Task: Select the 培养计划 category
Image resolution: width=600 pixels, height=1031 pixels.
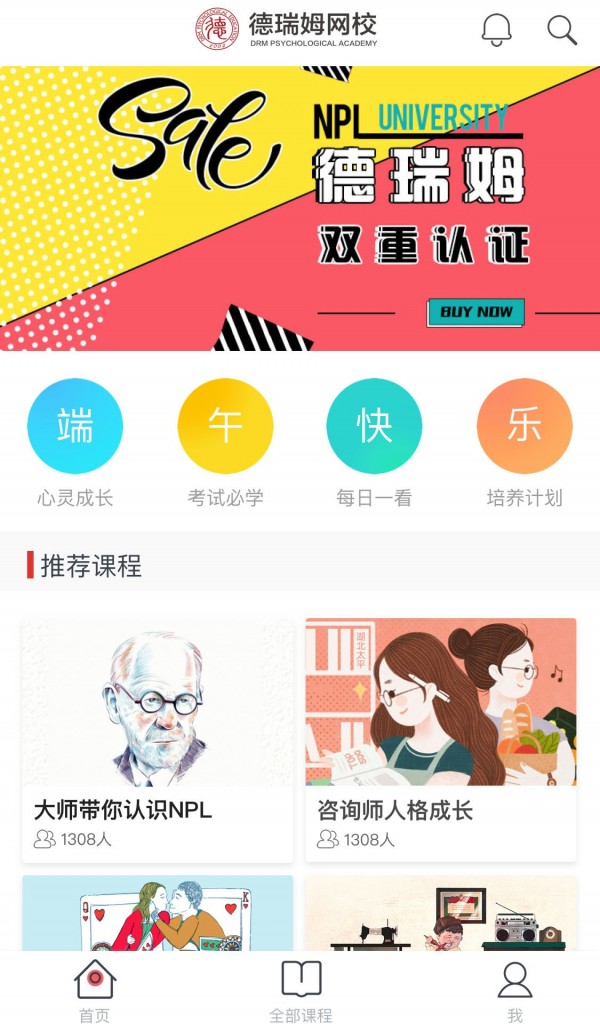Action: coord(524,442)
